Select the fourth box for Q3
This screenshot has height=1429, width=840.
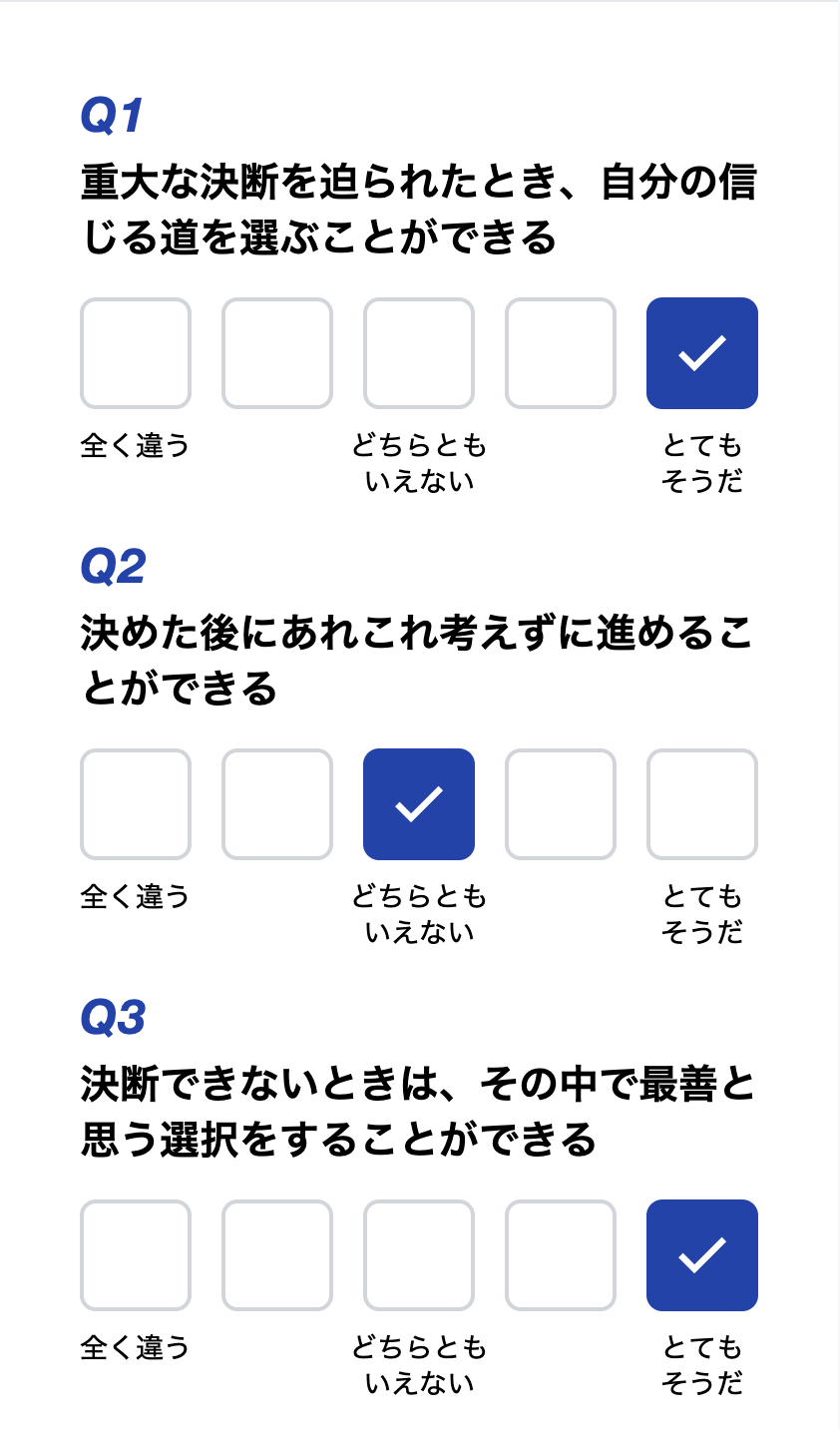561,1255
